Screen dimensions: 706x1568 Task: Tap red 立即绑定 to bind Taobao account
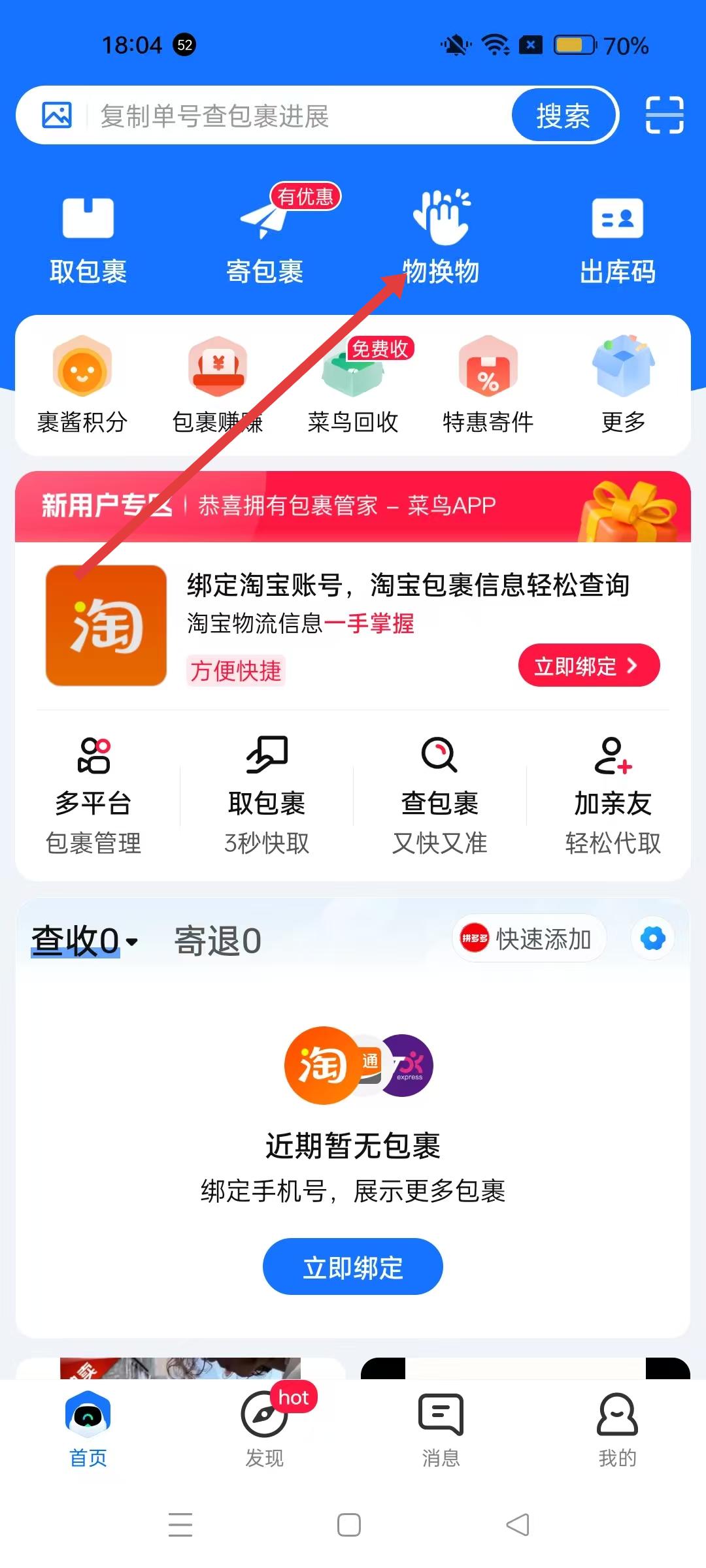coord(588,666)
